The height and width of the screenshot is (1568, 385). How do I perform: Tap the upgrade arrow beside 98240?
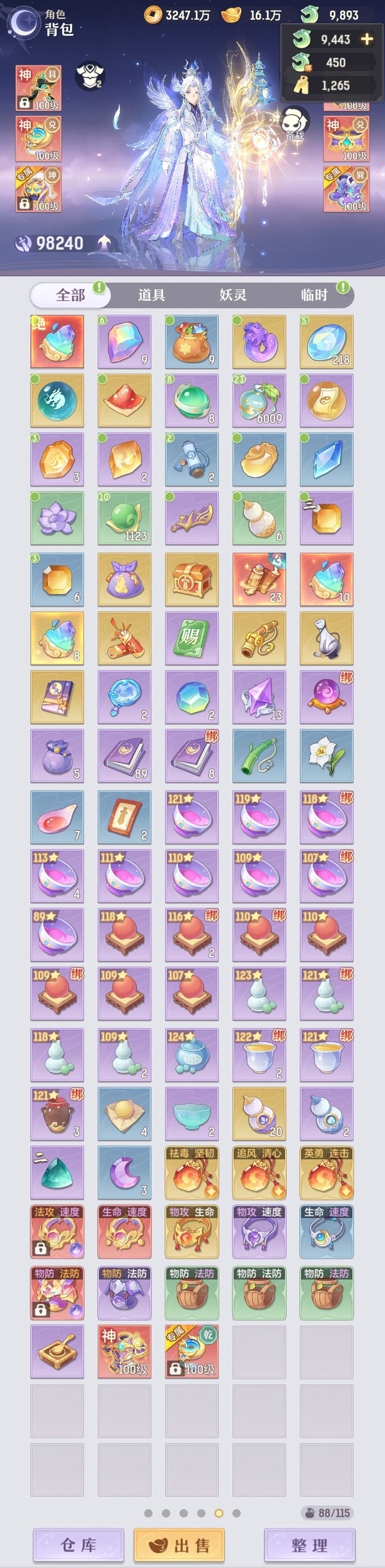(104, 243)
